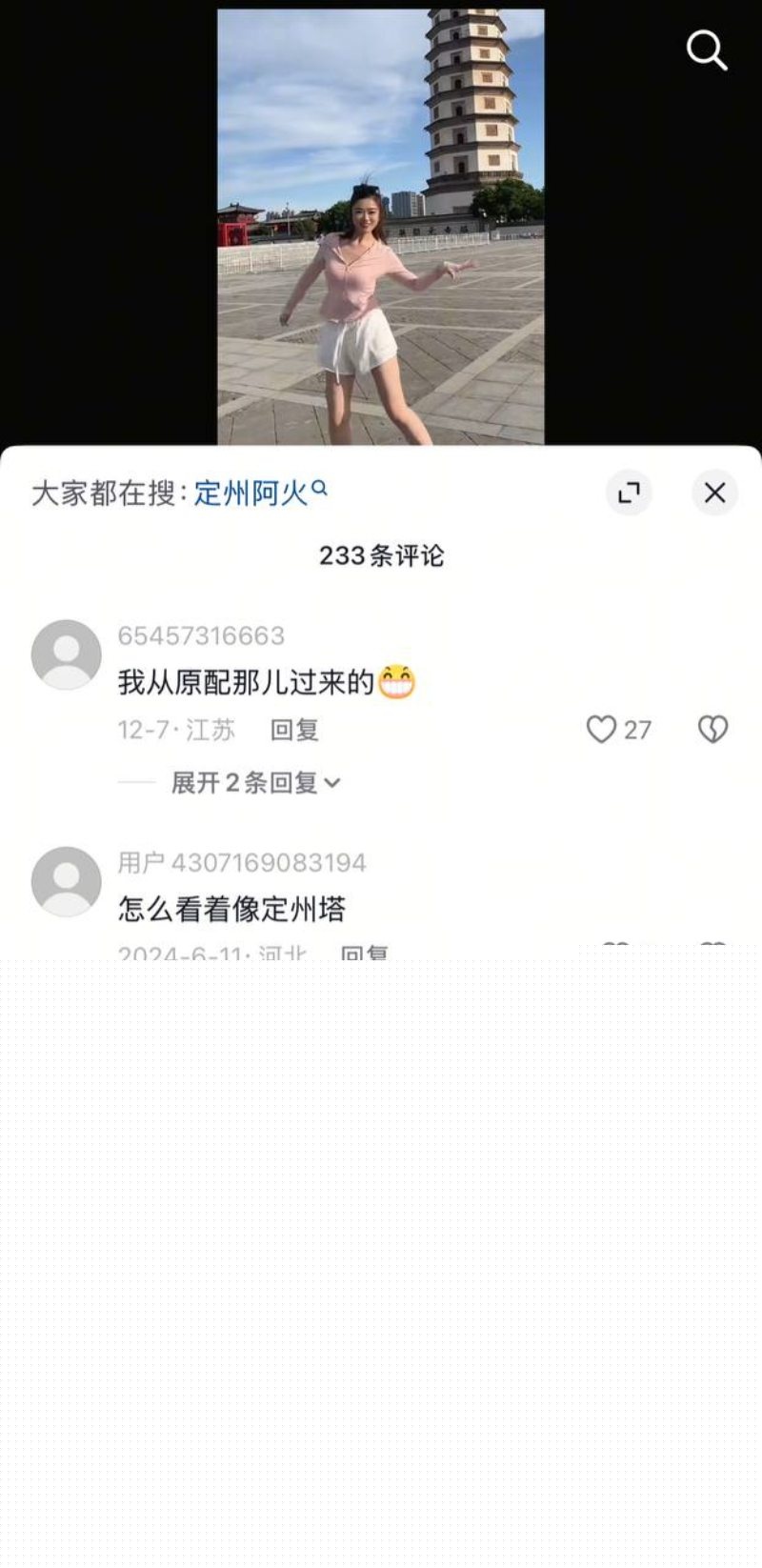The height and width of the screenshot is (1568, 762).
Task: Open avatar of 用户 4307169083194
Action: 65,881
